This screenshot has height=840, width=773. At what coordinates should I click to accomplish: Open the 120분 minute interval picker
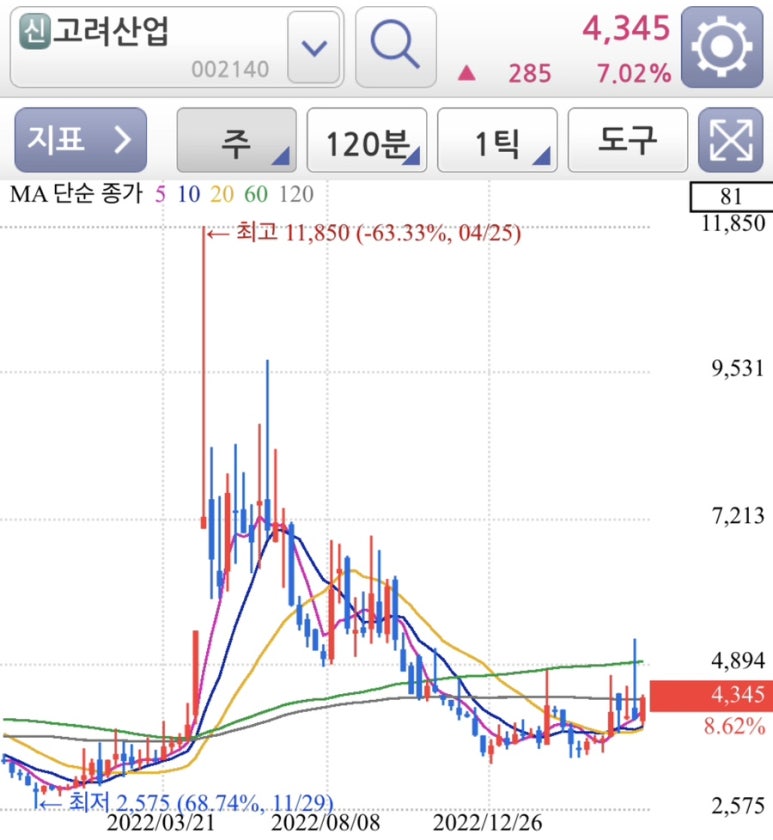[x=367, y=141]
